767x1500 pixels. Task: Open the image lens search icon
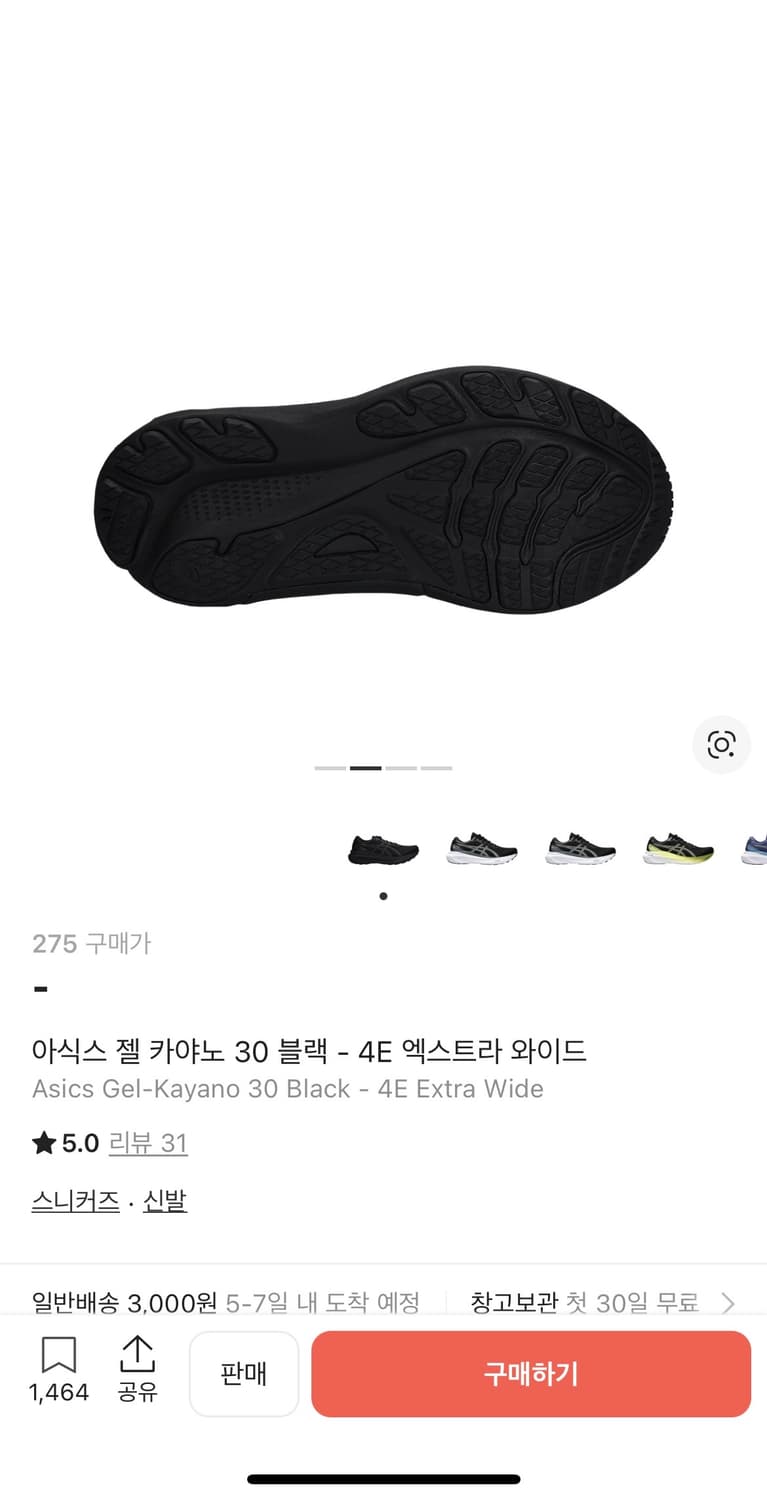tap(721, 745)
